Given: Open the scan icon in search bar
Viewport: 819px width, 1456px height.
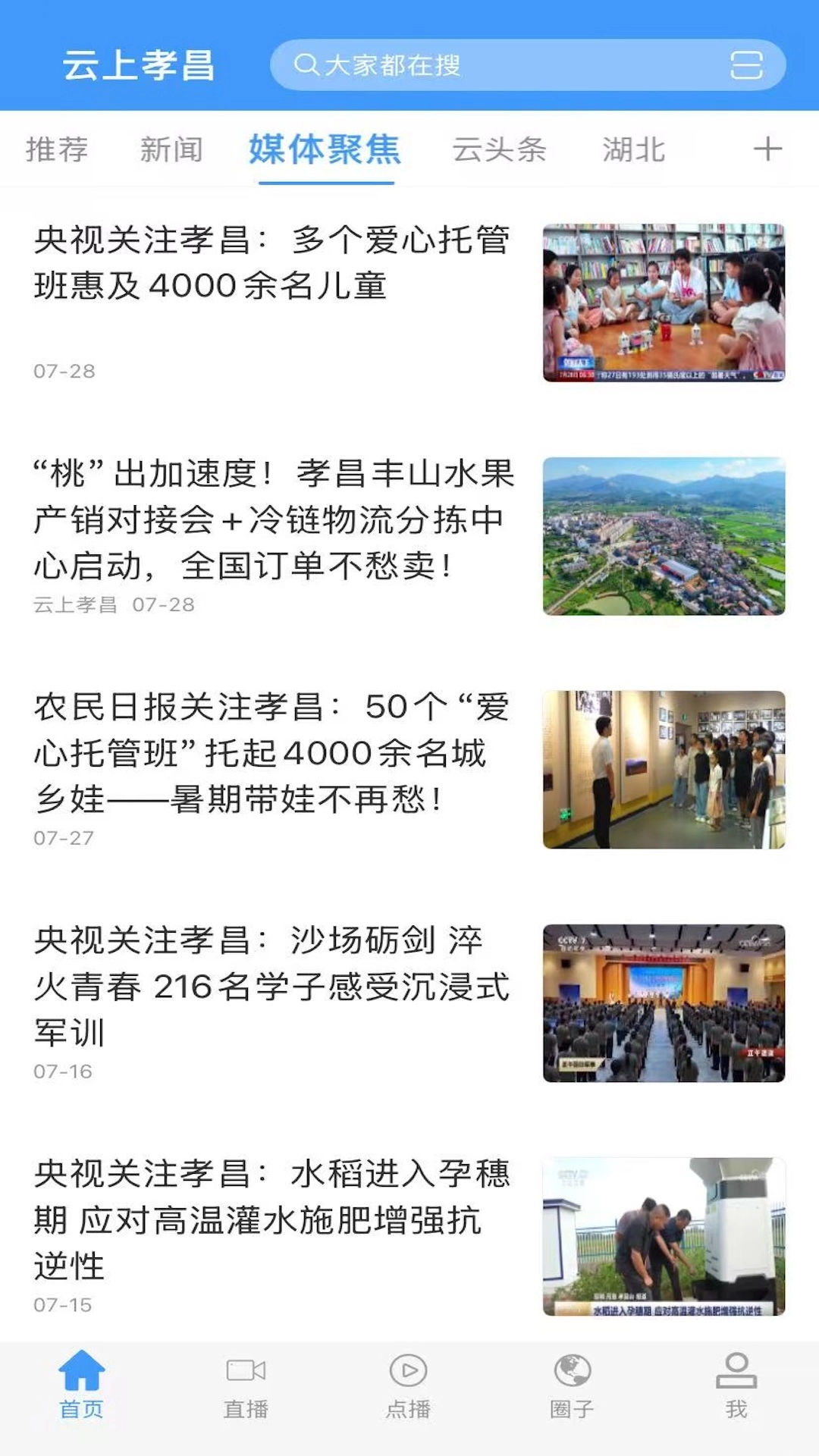Looking at the screenshot, I should coord(745,65).
